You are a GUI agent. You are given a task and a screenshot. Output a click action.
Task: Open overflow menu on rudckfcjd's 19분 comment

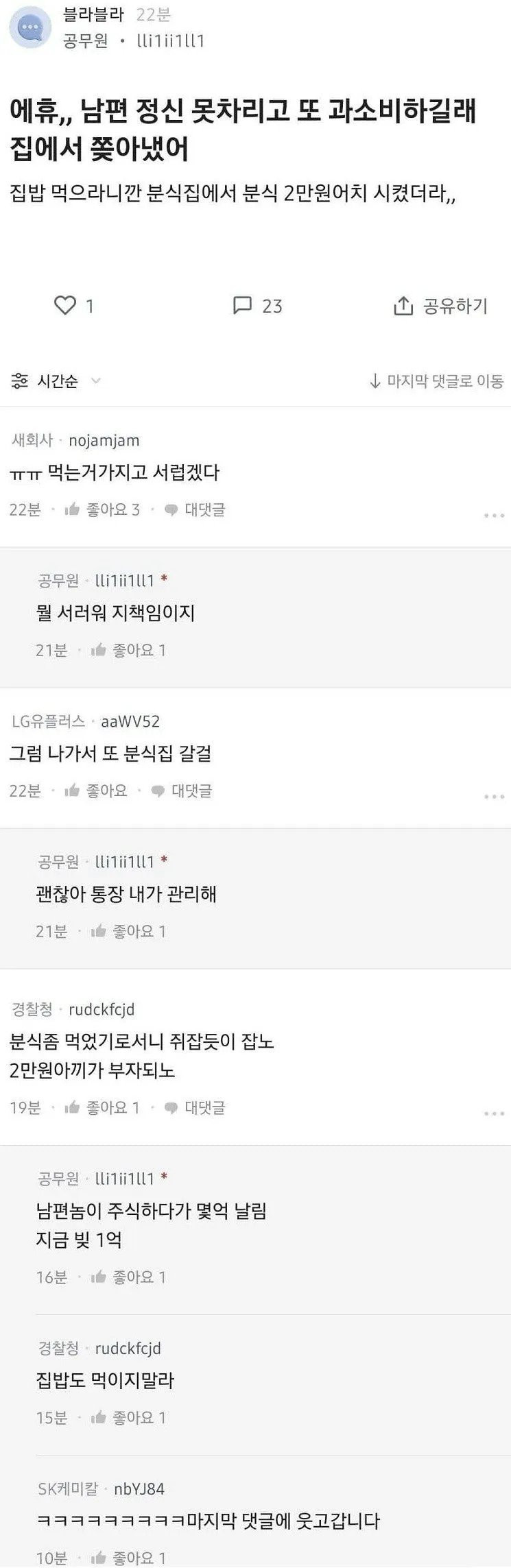[494, 1113]
